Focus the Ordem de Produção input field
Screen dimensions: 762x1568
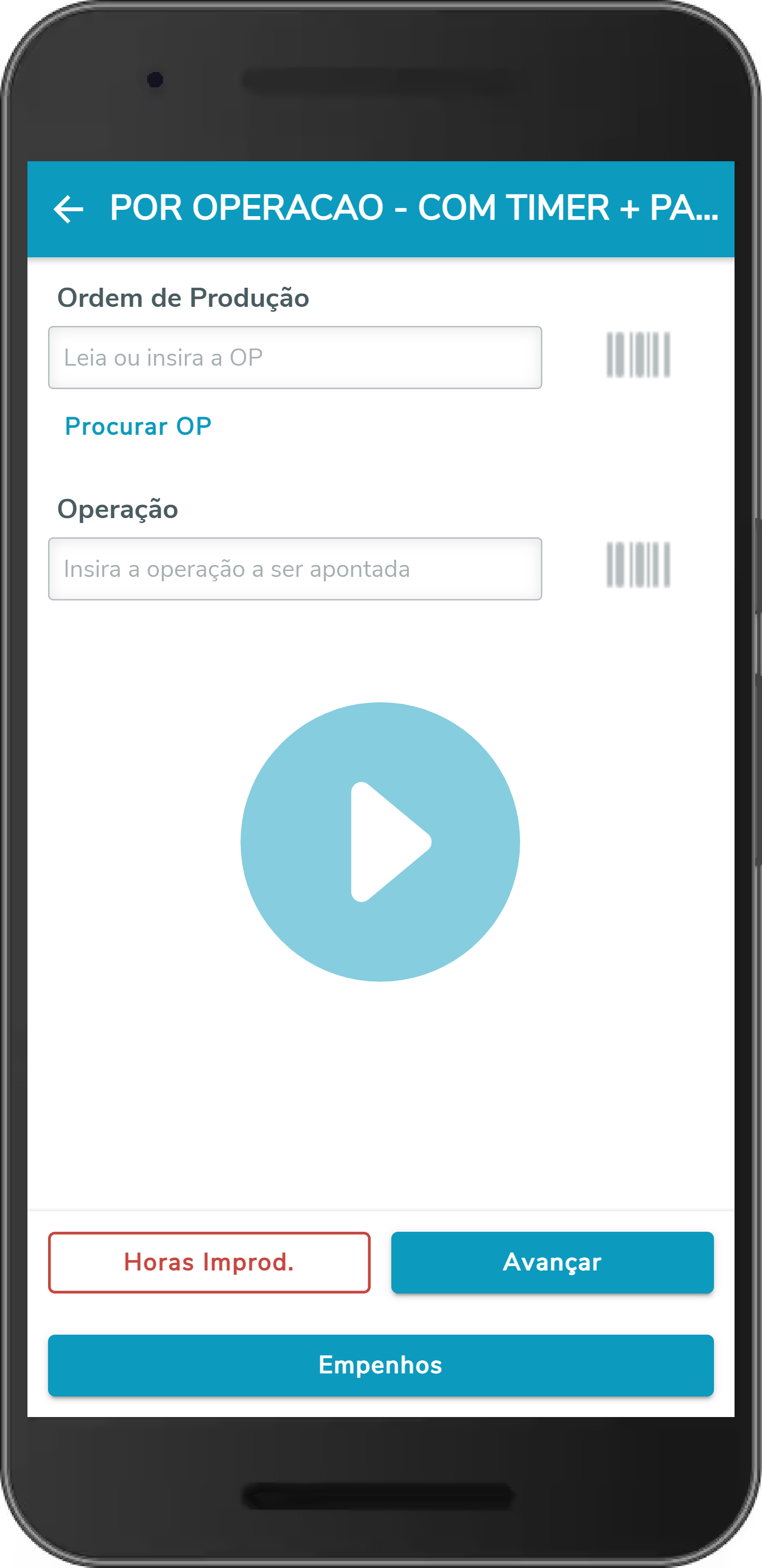click(295, 357)
